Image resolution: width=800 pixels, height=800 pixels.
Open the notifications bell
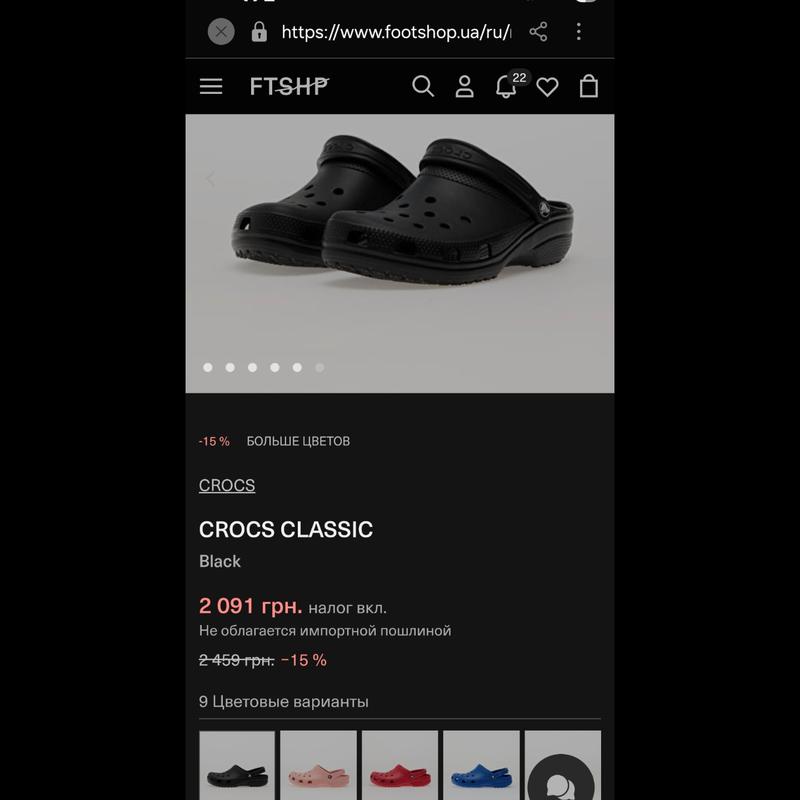pos(507,86)
